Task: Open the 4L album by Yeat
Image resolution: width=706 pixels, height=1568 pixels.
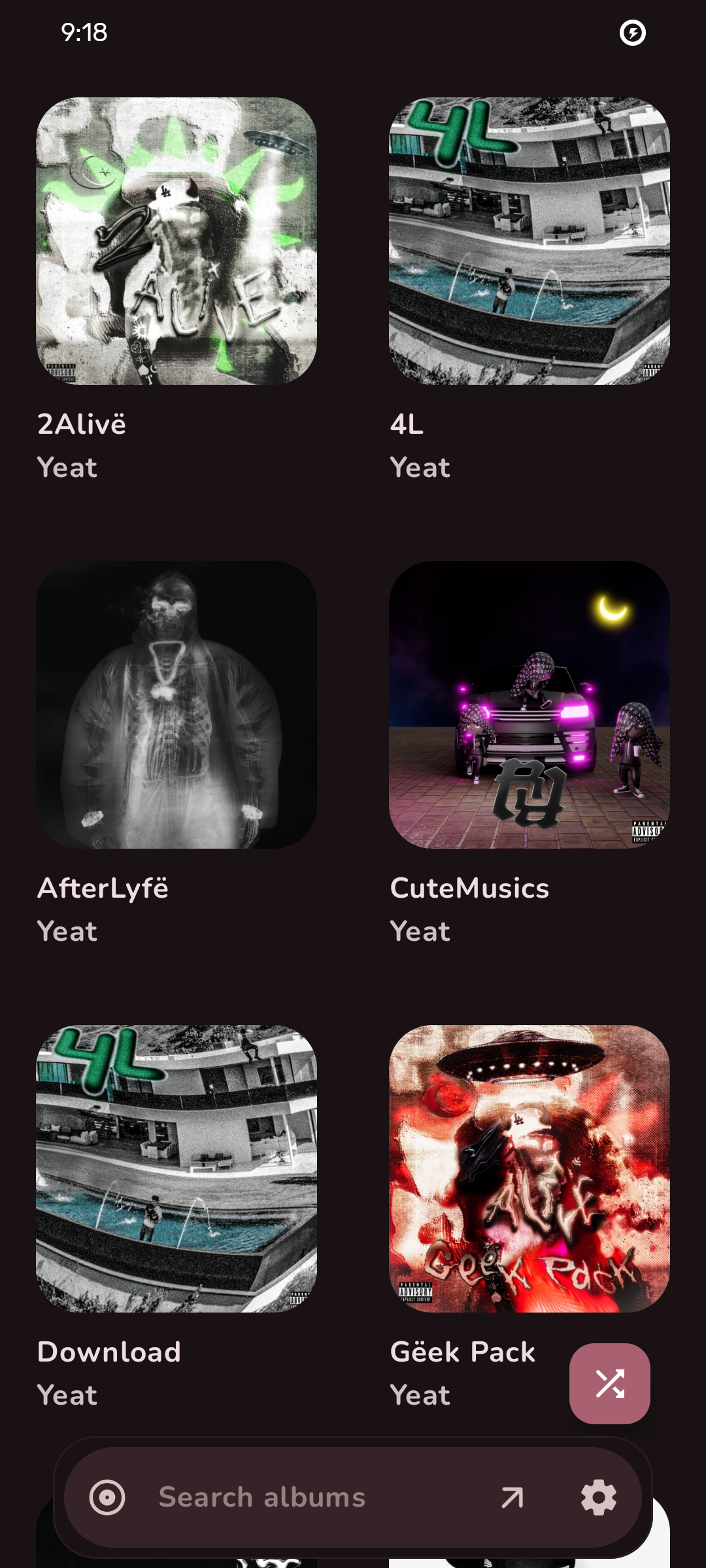Action: (x=529, y=241)
